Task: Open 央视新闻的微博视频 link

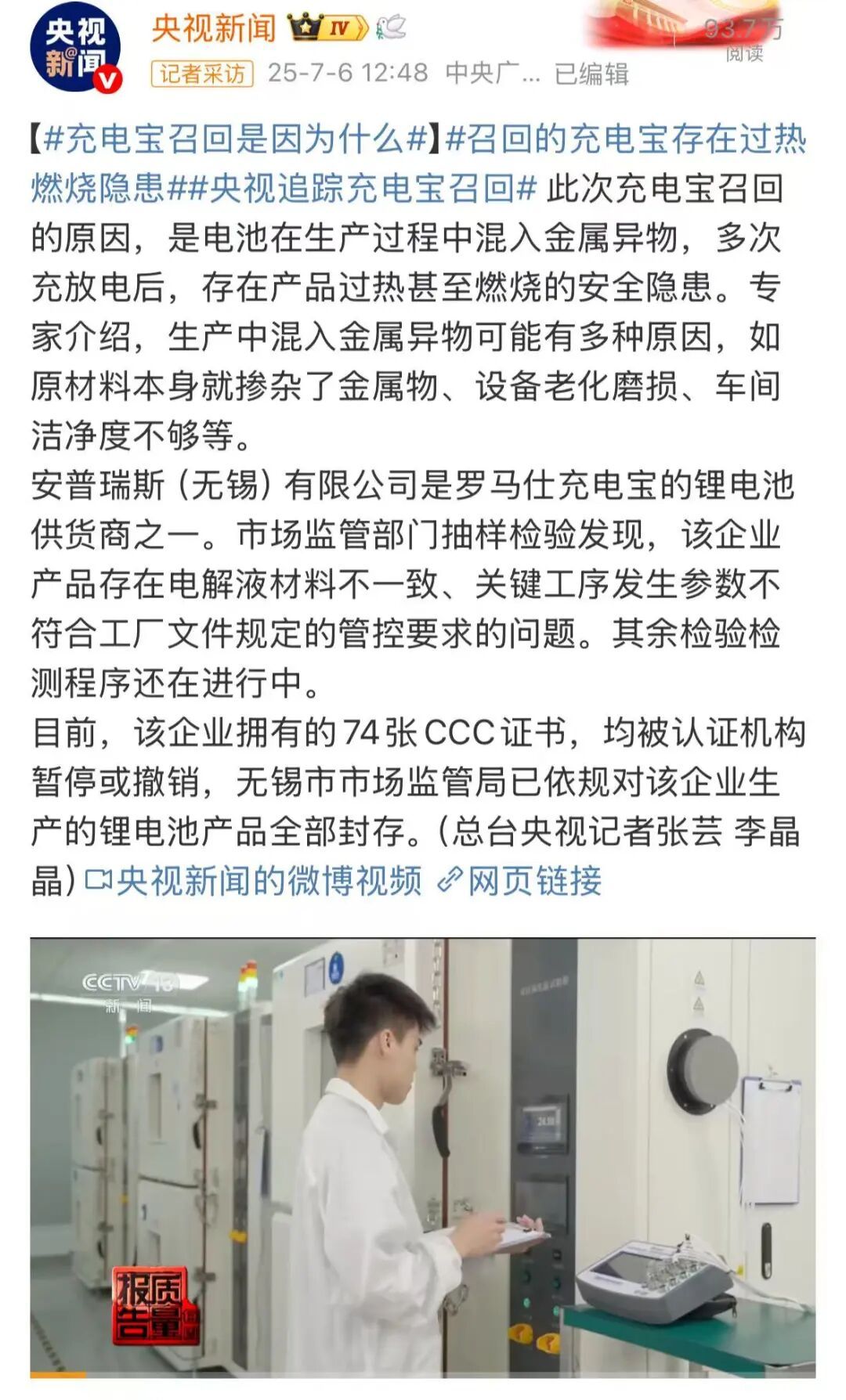Action: pos(255,881)
